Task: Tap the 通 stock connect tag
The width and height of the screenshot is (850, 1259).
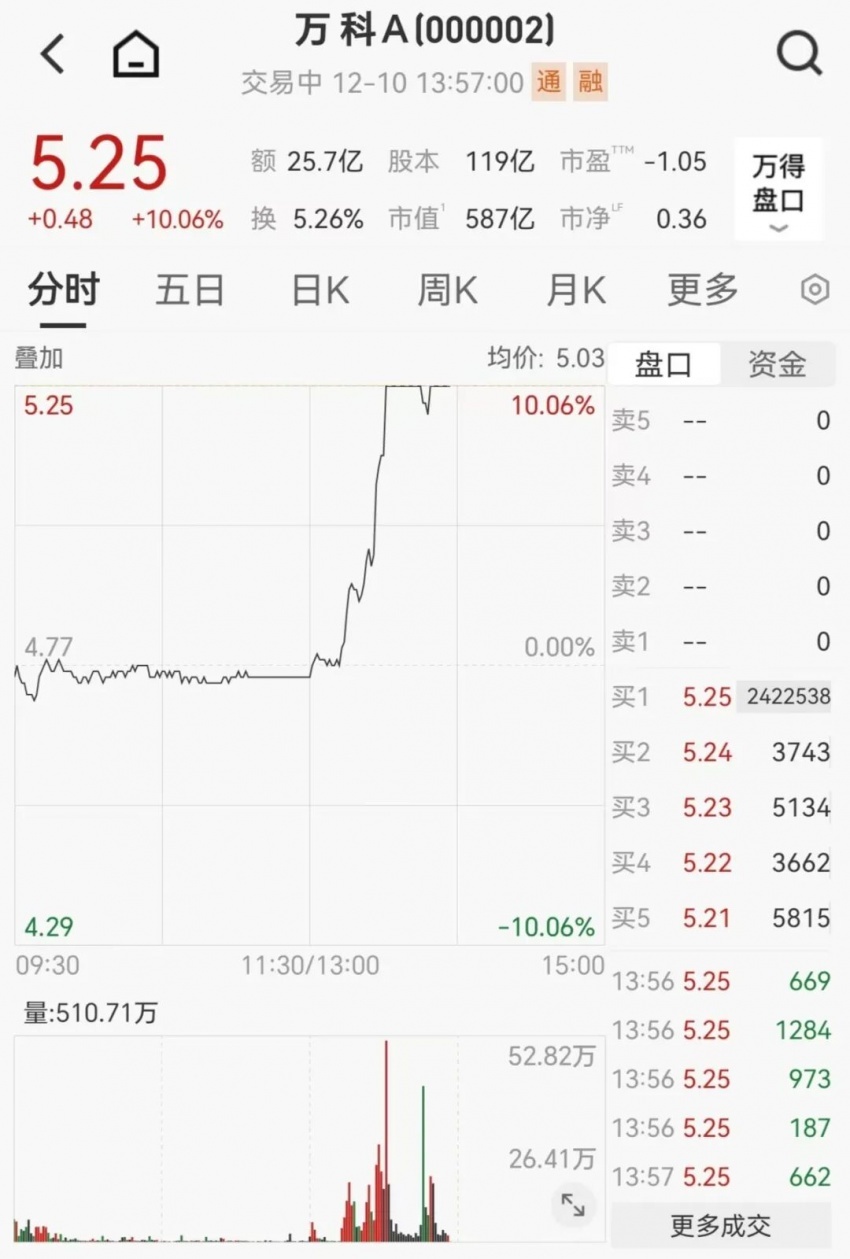Action: point(549,82)
